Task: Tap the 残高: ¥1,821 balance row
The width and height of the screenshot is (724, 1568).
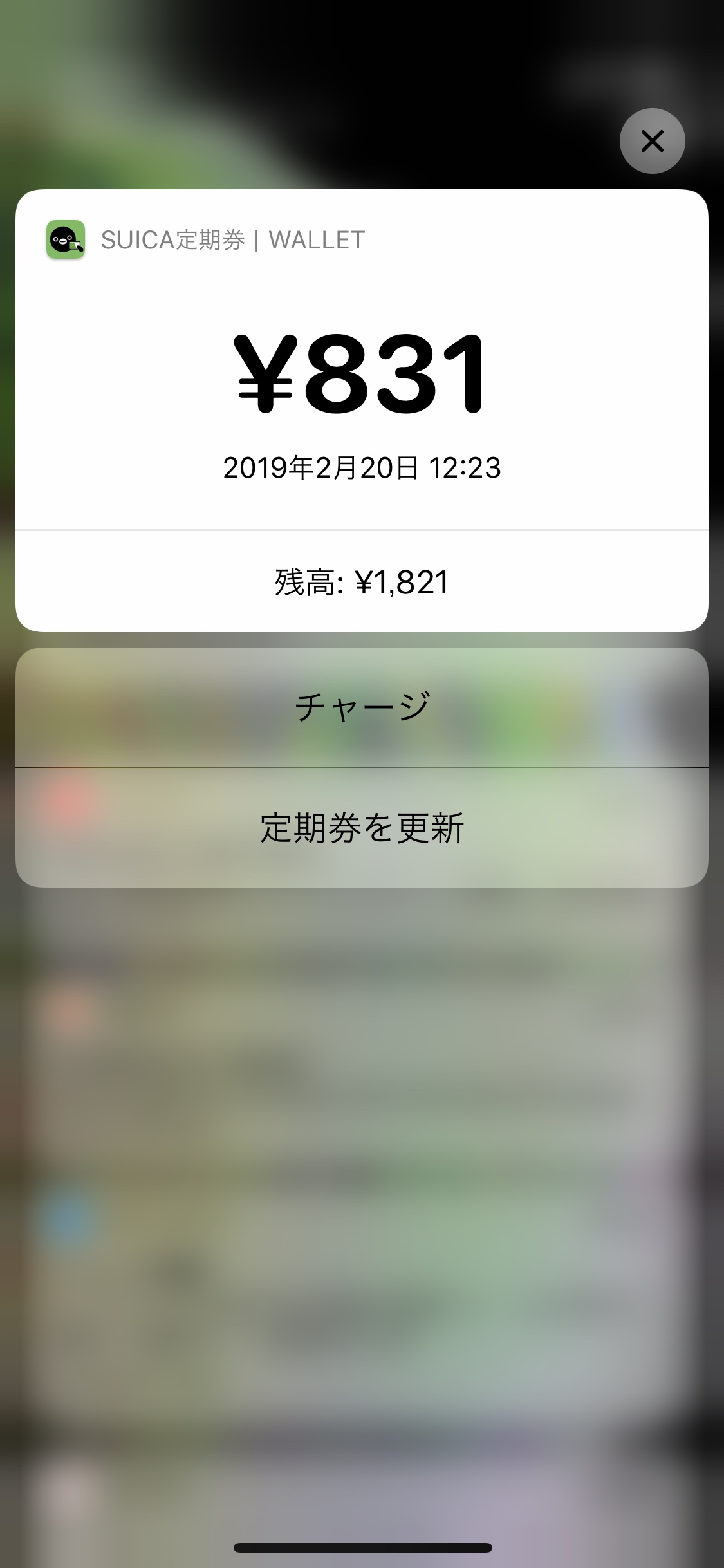Action: (x=362, y=581)
